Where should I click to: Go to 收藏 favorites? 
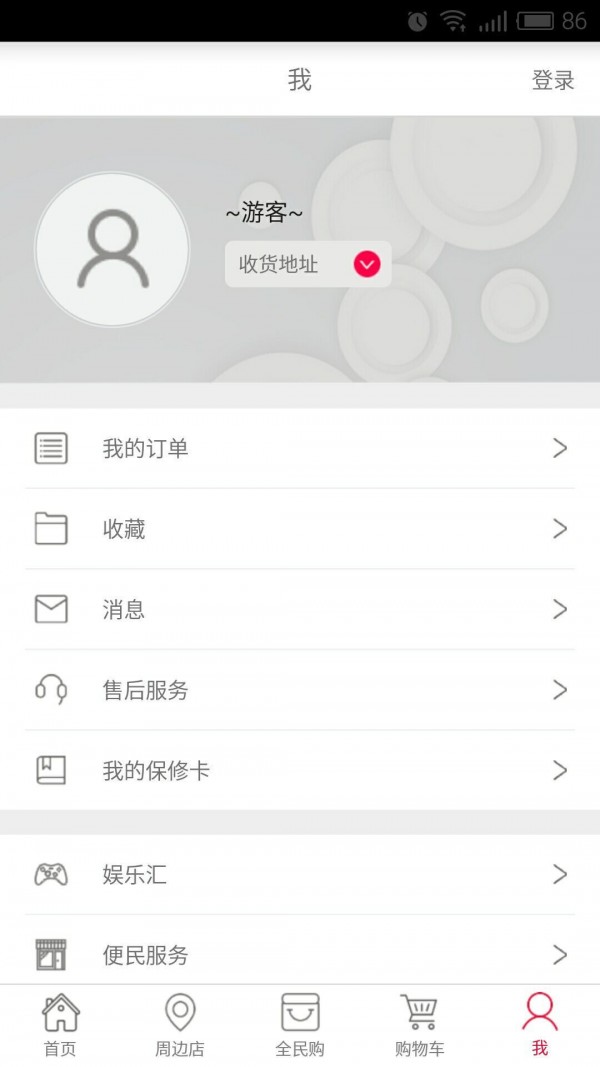[x=300, y=529]
